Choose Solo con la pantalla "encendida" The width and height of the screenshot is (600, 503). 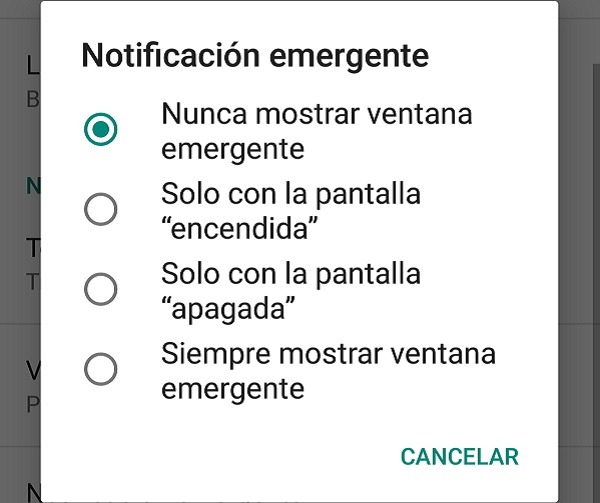(101, 210)
